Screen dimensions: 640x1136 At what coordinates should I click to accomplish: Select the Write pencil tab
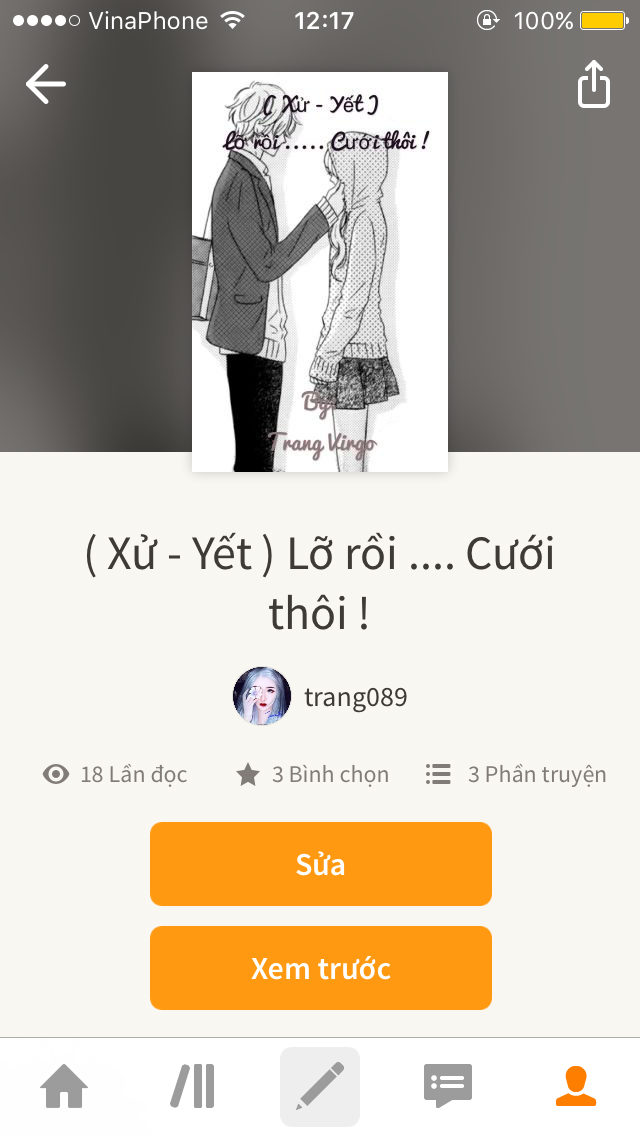point(320,1086)
